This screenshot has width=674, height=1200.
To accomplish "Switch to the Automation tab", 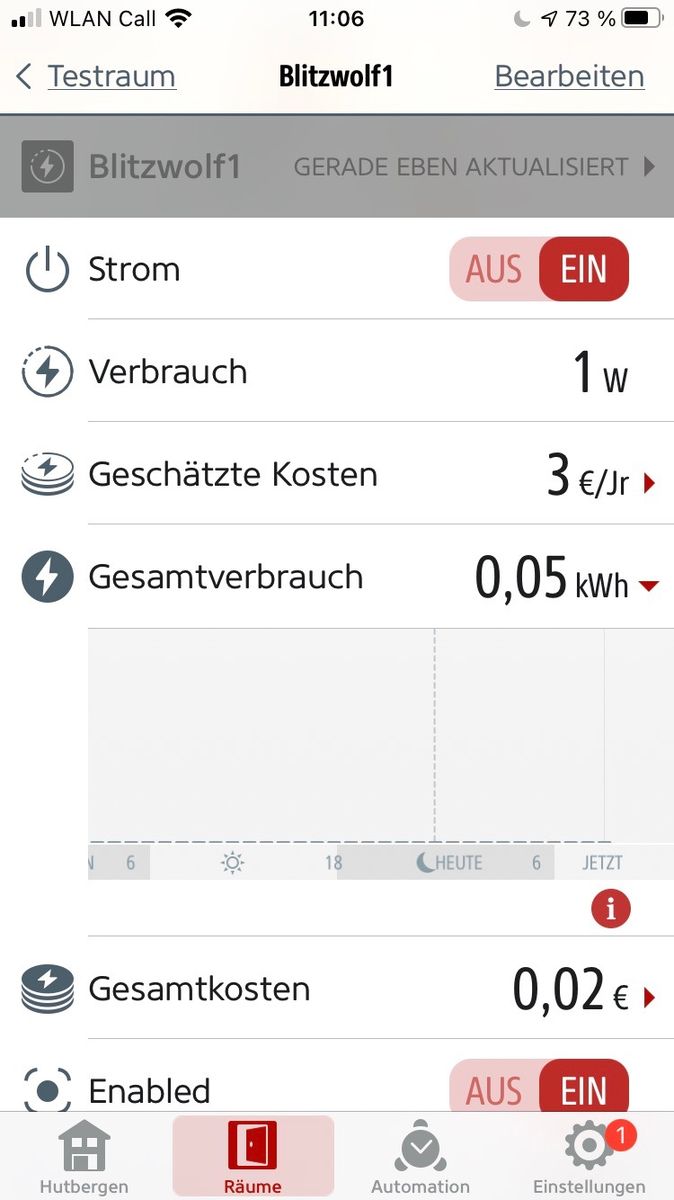I will (420, 1158).
